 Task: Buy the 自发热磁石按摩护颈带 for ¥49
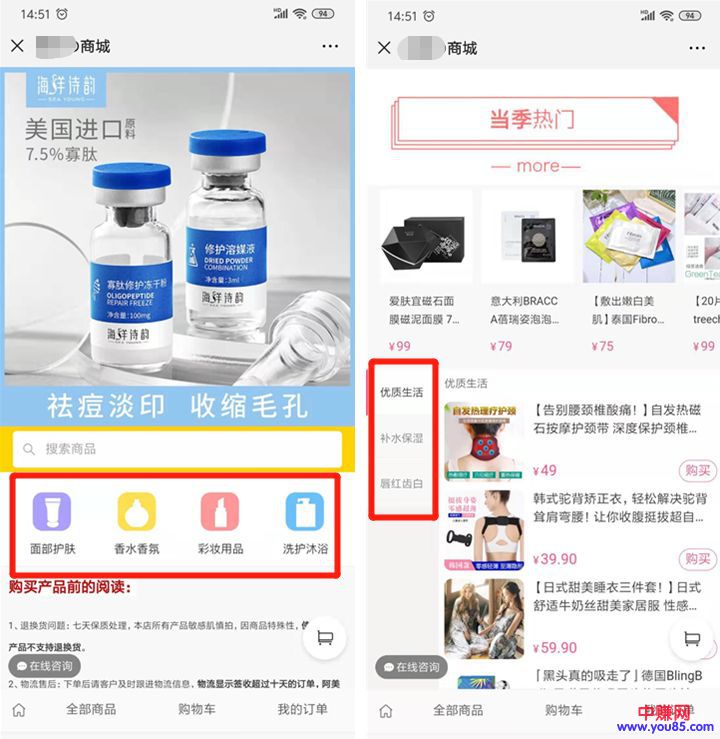tap(697, 470)
